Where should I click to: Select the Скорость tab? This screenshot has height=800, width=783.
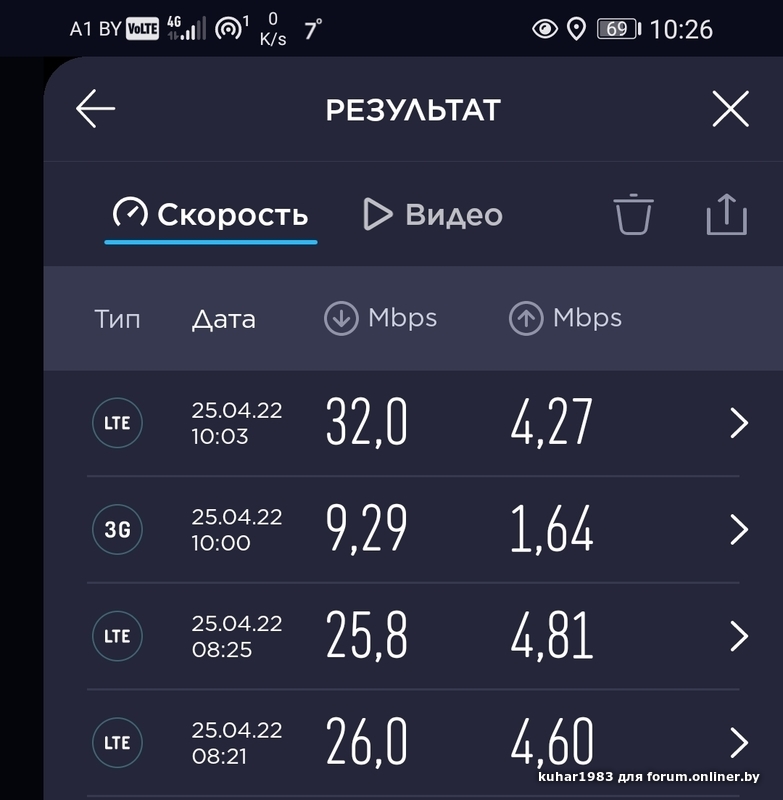211,214
